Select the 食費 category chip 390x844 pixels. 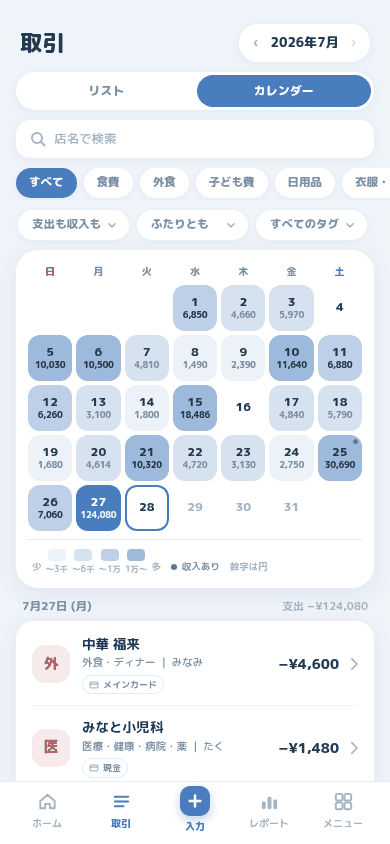pos(108,182)
